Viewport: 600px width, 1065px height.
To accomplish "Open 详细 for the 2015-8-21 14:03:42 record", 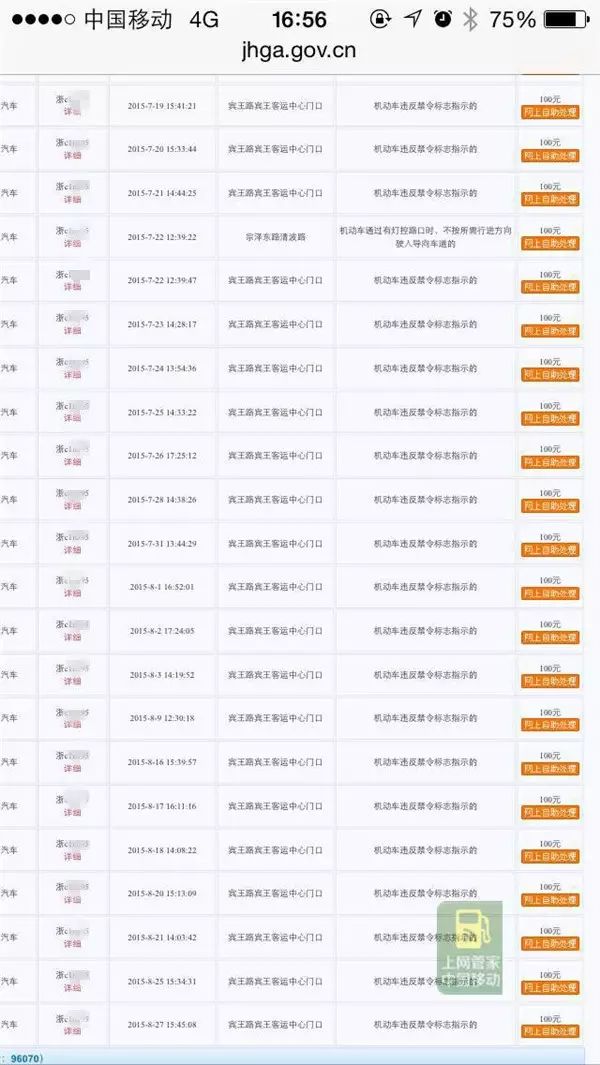I will point(73,944).
